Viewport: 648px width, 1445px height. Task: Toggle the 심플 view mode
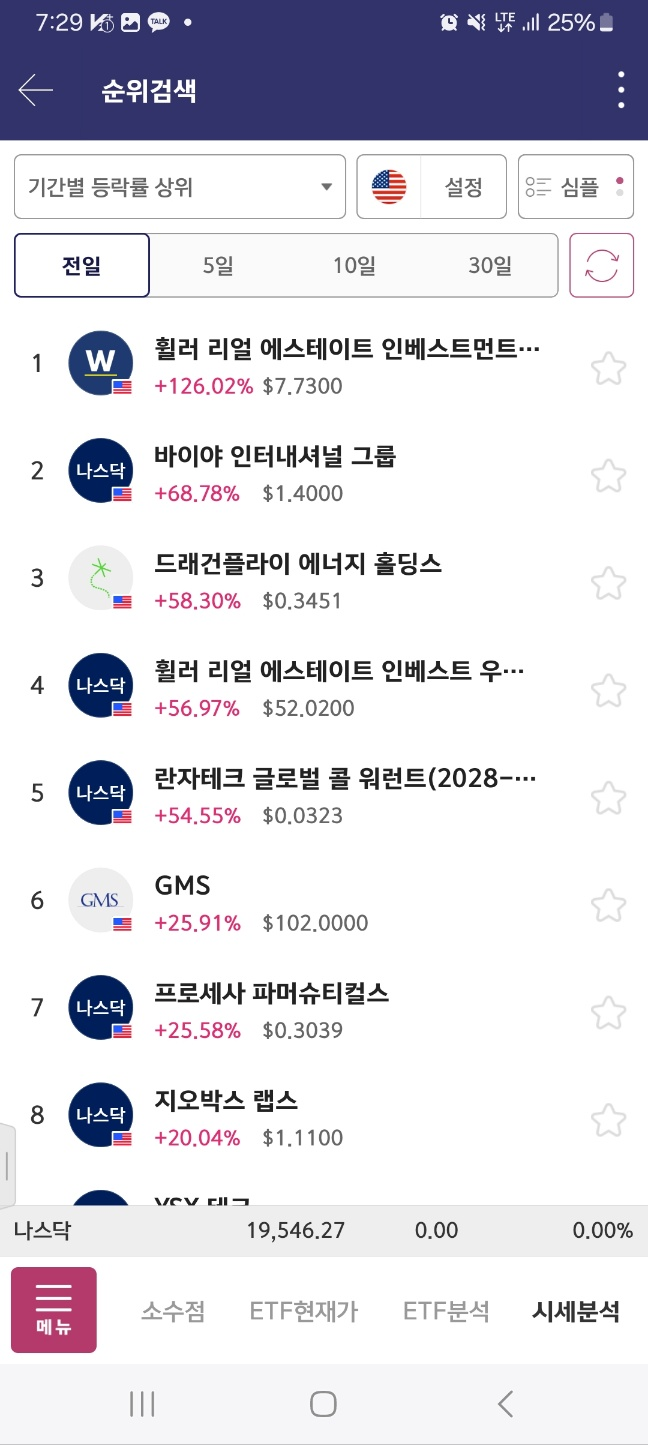click(x=576, y=187)
